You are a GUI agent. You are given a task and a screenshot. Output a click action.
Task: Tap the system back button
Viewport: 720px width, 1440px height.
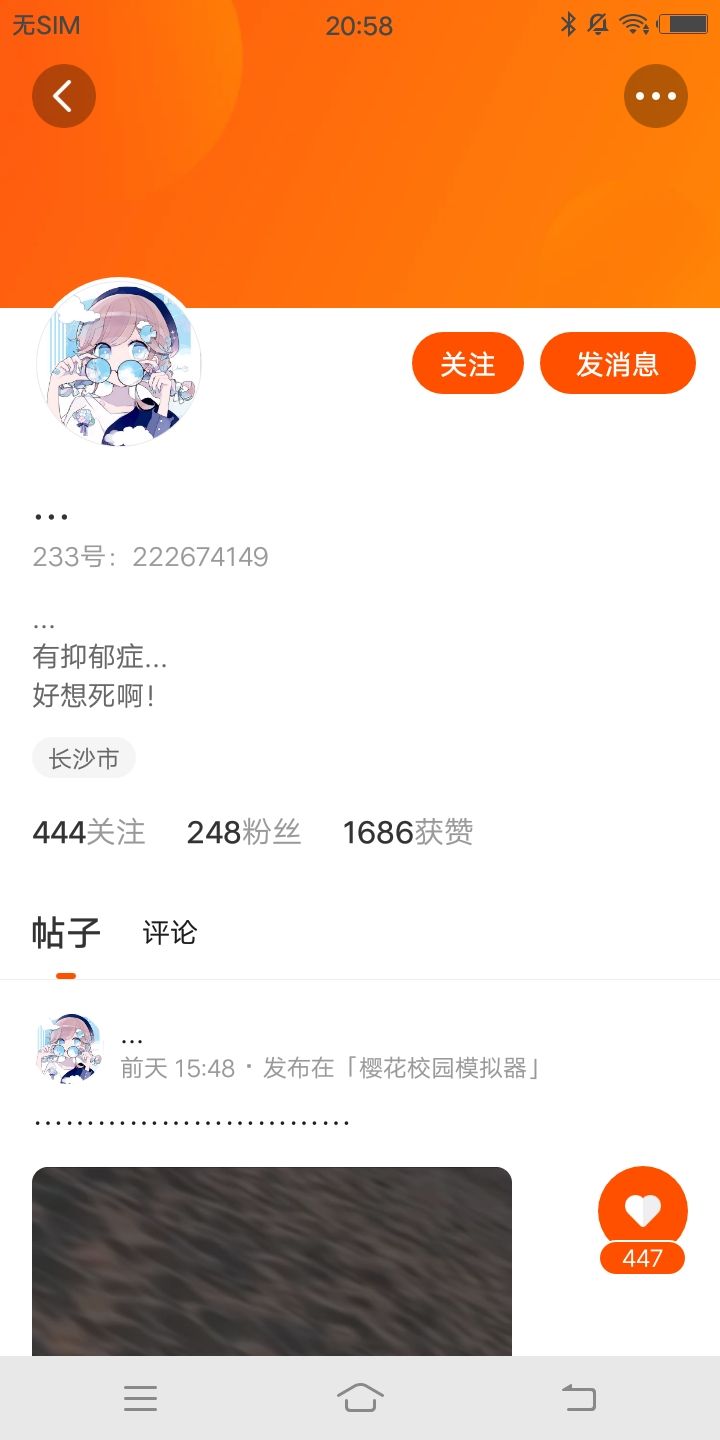pos(579,1397)
